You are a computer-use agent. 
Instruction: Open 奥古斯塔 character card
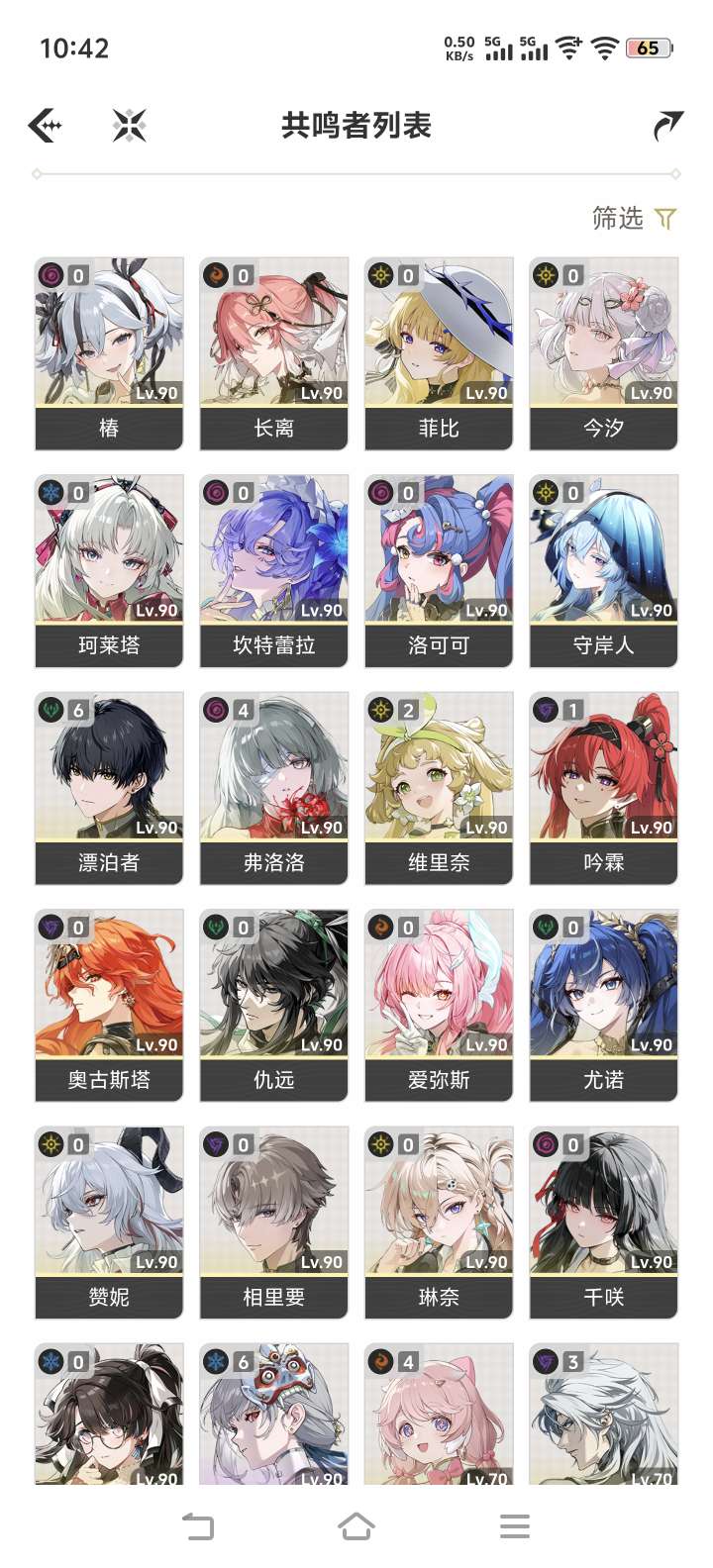109,1006
